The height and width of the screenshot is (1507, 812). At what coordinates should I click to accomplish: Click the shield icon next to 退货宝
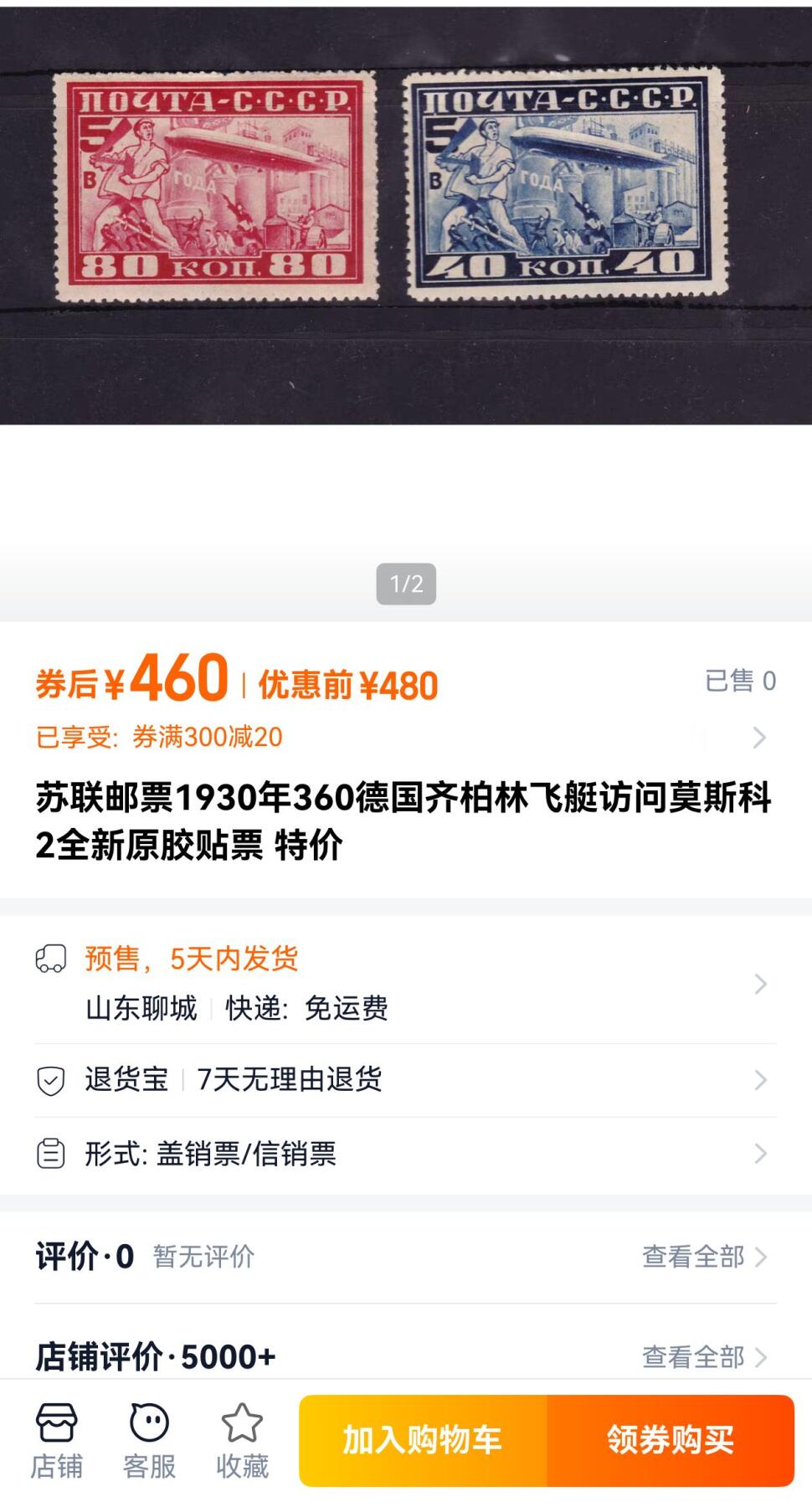coord(49,1081)
